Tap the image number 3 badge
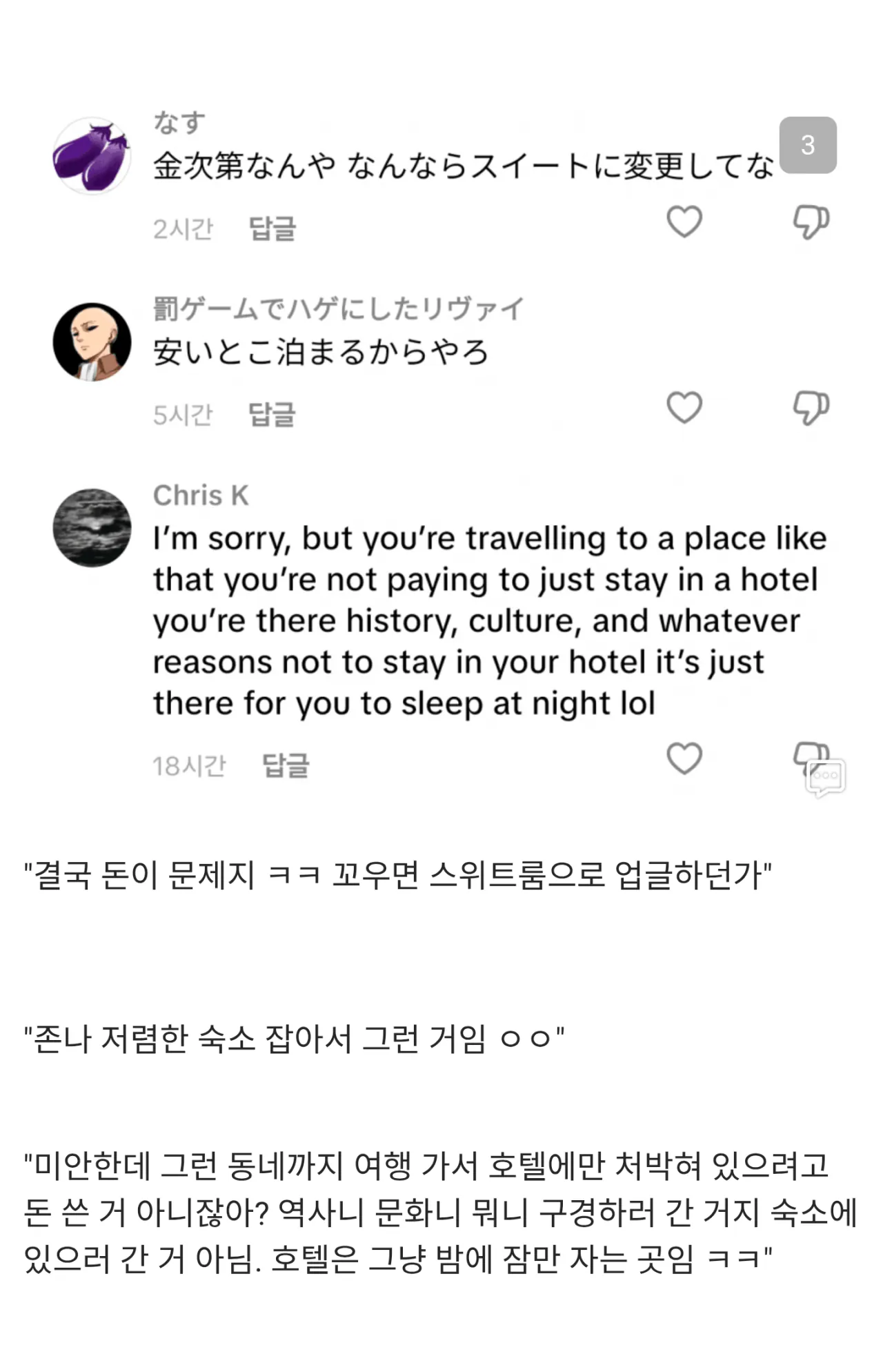 (x=808, y=145)
